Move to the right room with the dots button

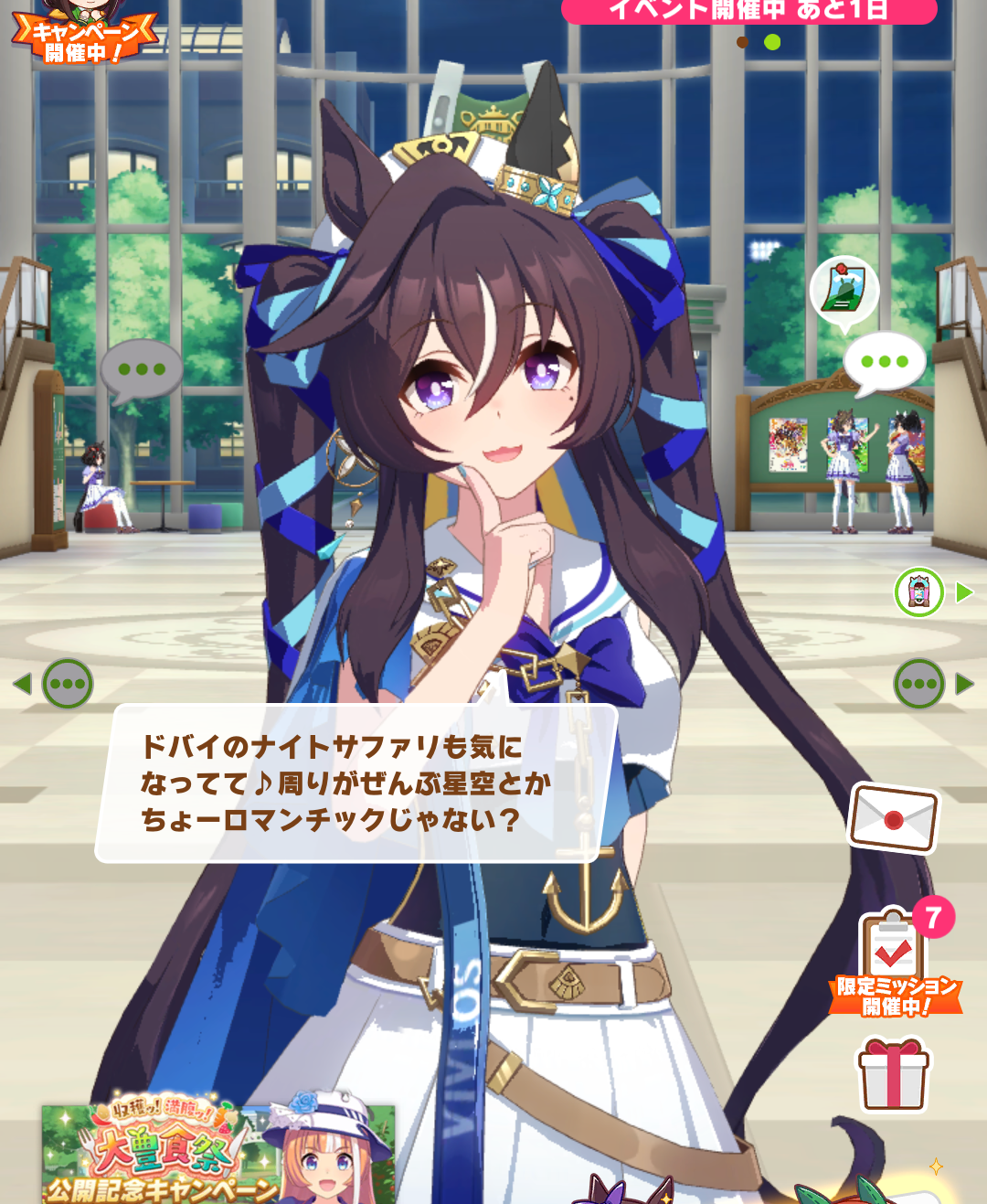coord(919,684)
